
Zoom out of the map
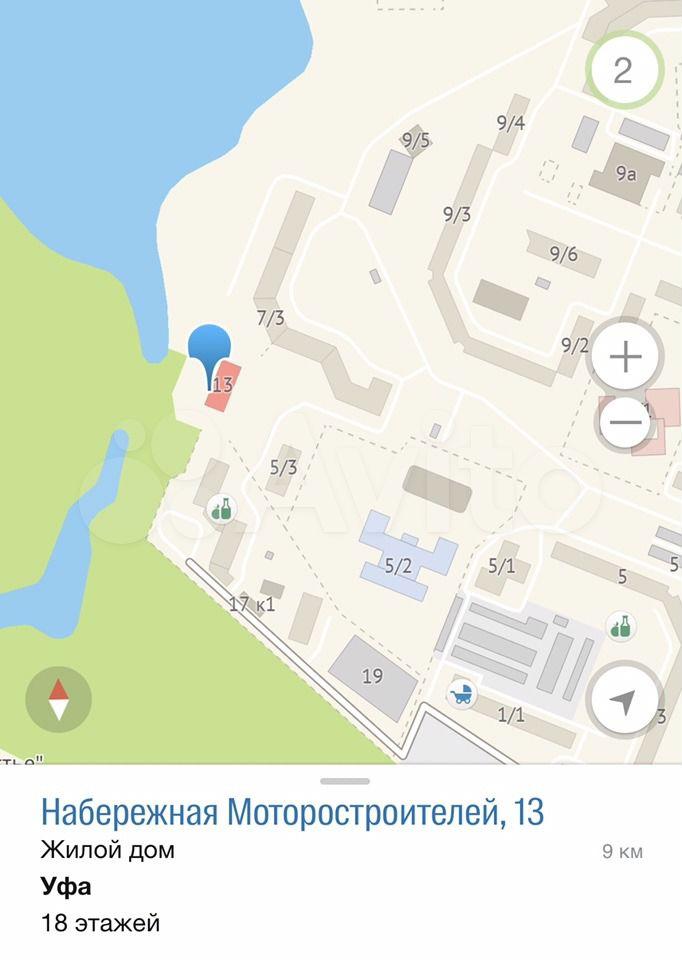625,422
